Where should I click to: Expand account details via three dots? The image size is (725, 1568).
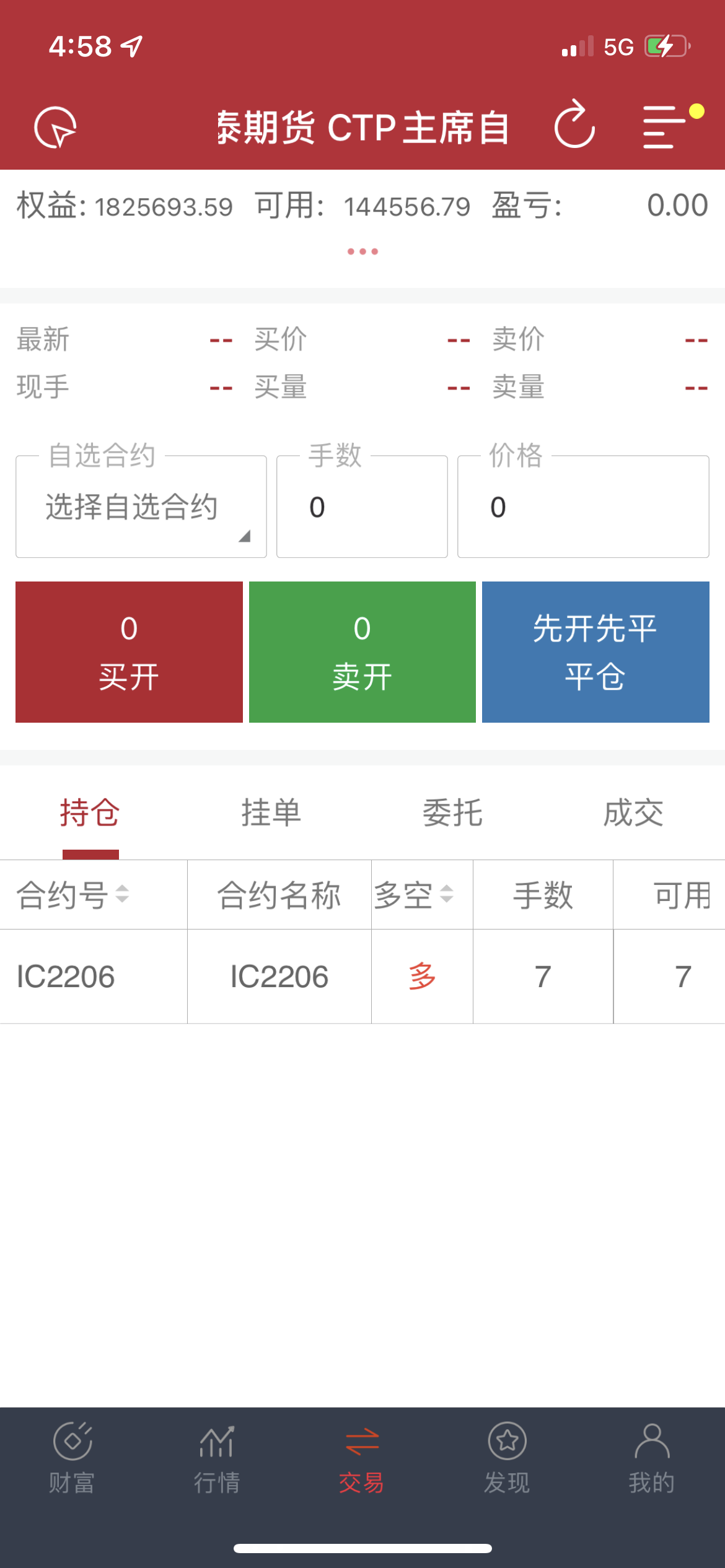(362, 251)
